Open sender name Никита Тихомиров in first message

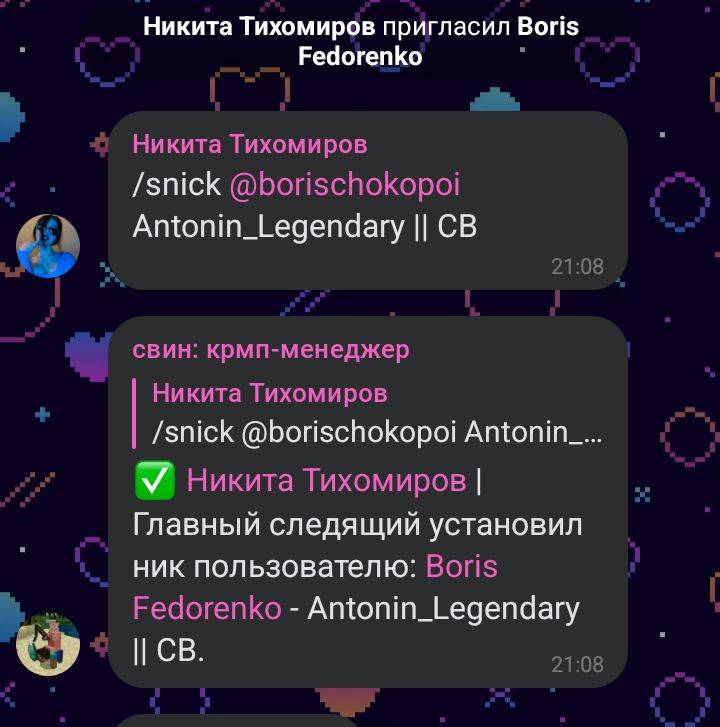[x=250, y=144]
